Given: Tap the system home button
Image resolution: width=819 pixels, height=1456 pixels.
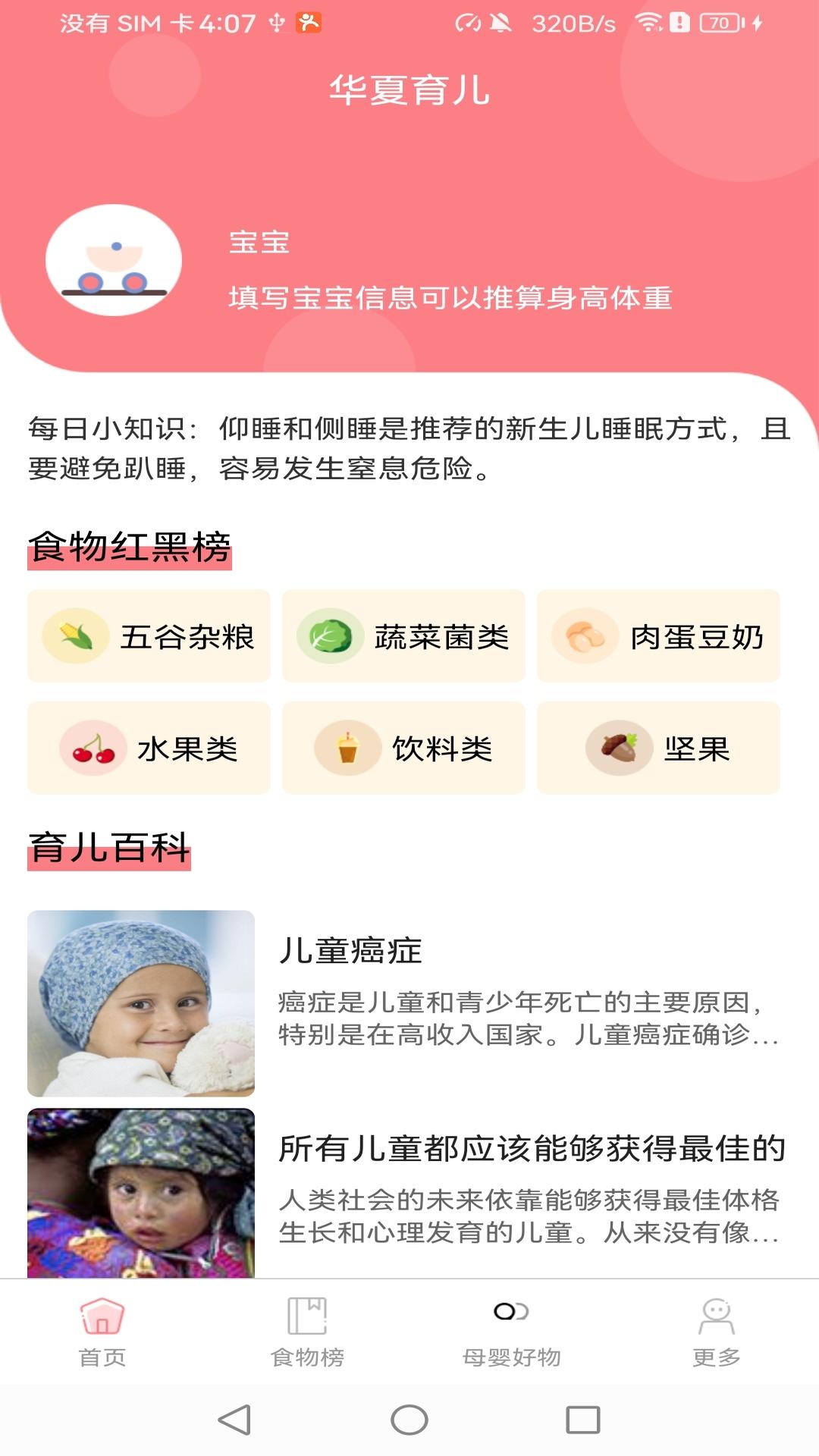Looking at the screenshot, I should coord(409,1420).
